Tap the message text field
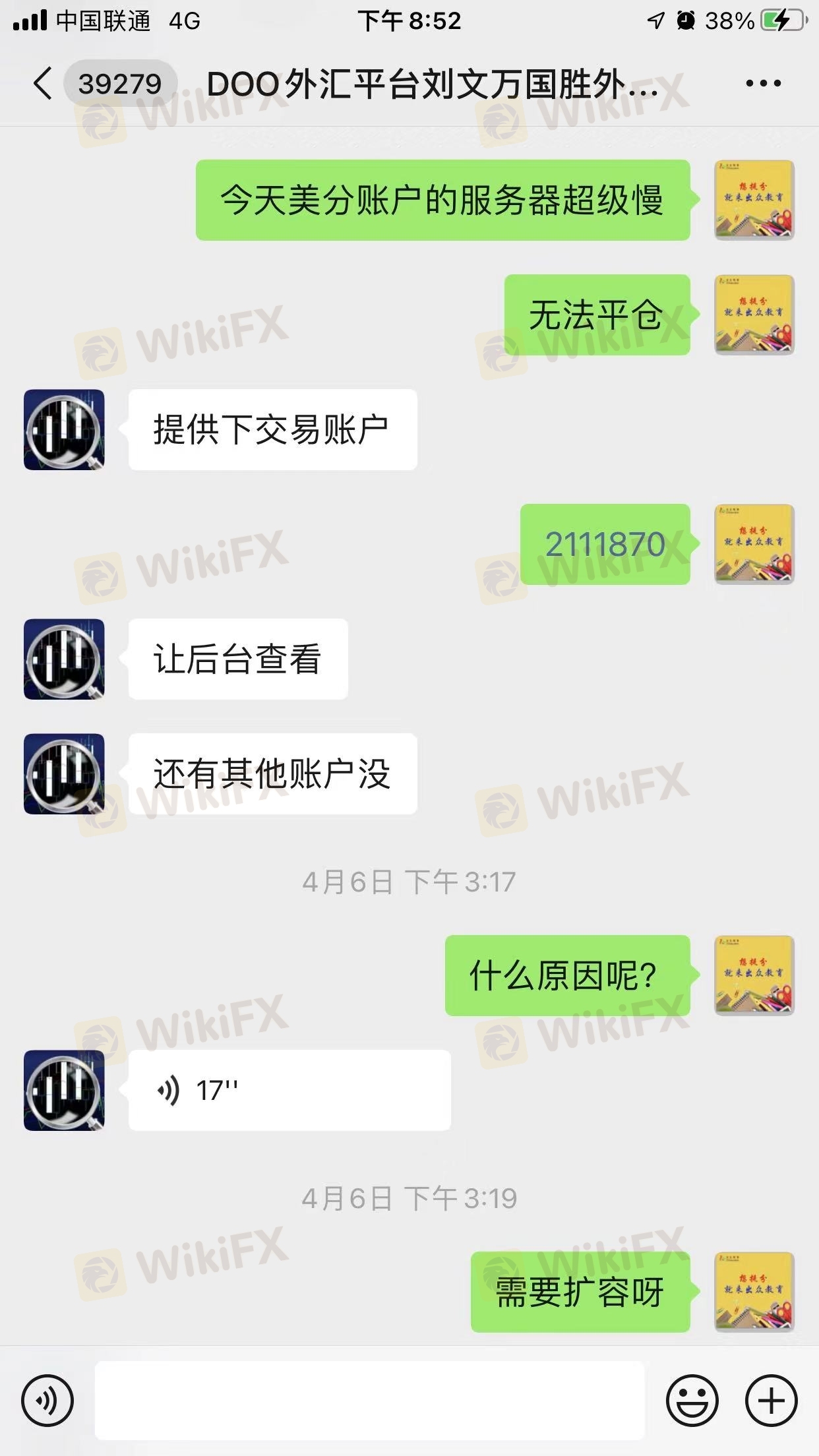Screen dimensions: 819x1456 369,1399
